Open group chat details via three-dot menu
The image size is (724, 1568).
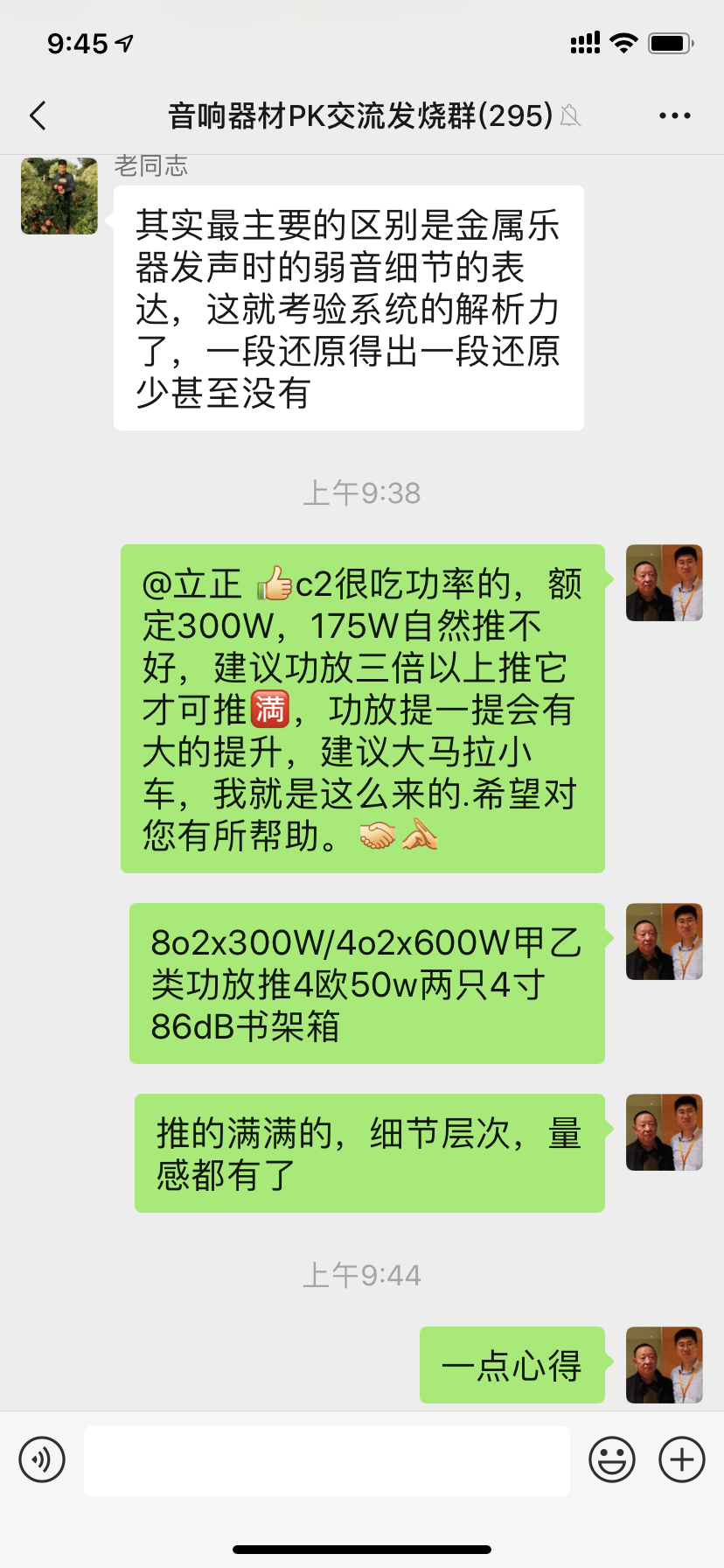click(674, 115)
